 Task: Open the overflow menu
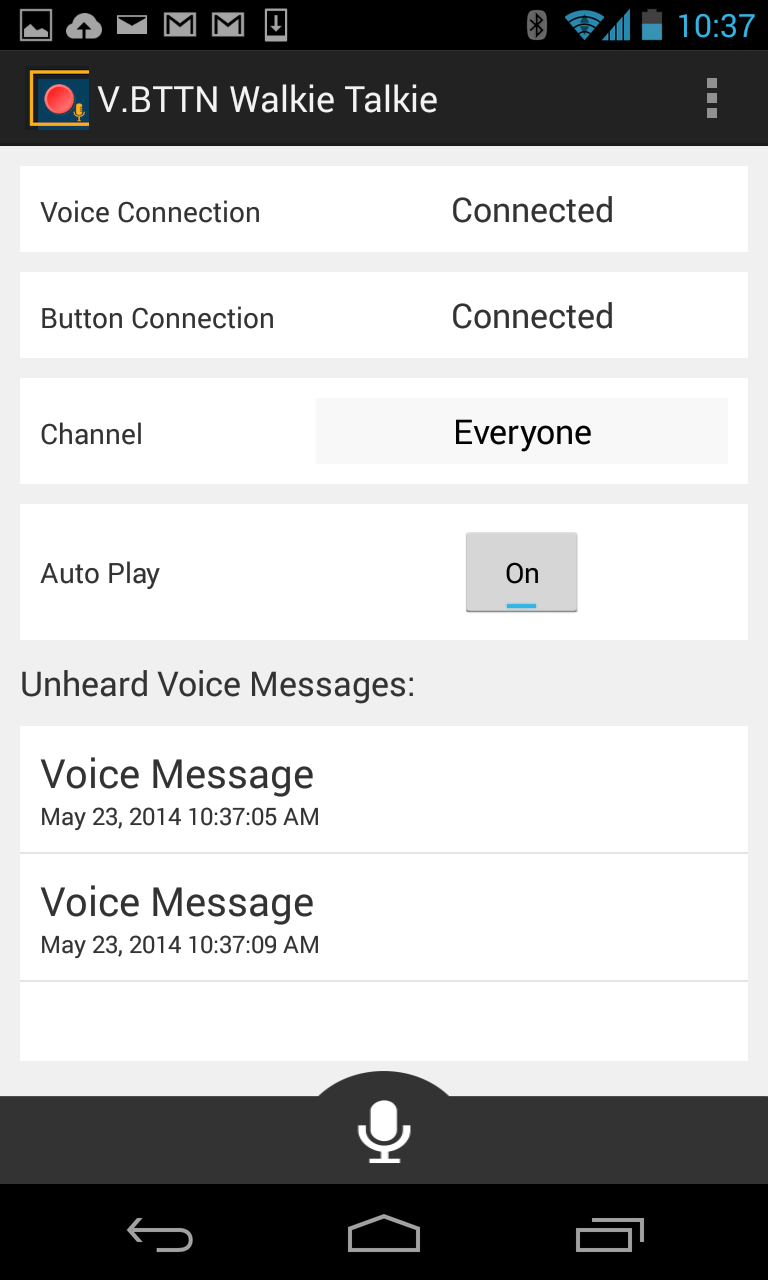(712, 97)
